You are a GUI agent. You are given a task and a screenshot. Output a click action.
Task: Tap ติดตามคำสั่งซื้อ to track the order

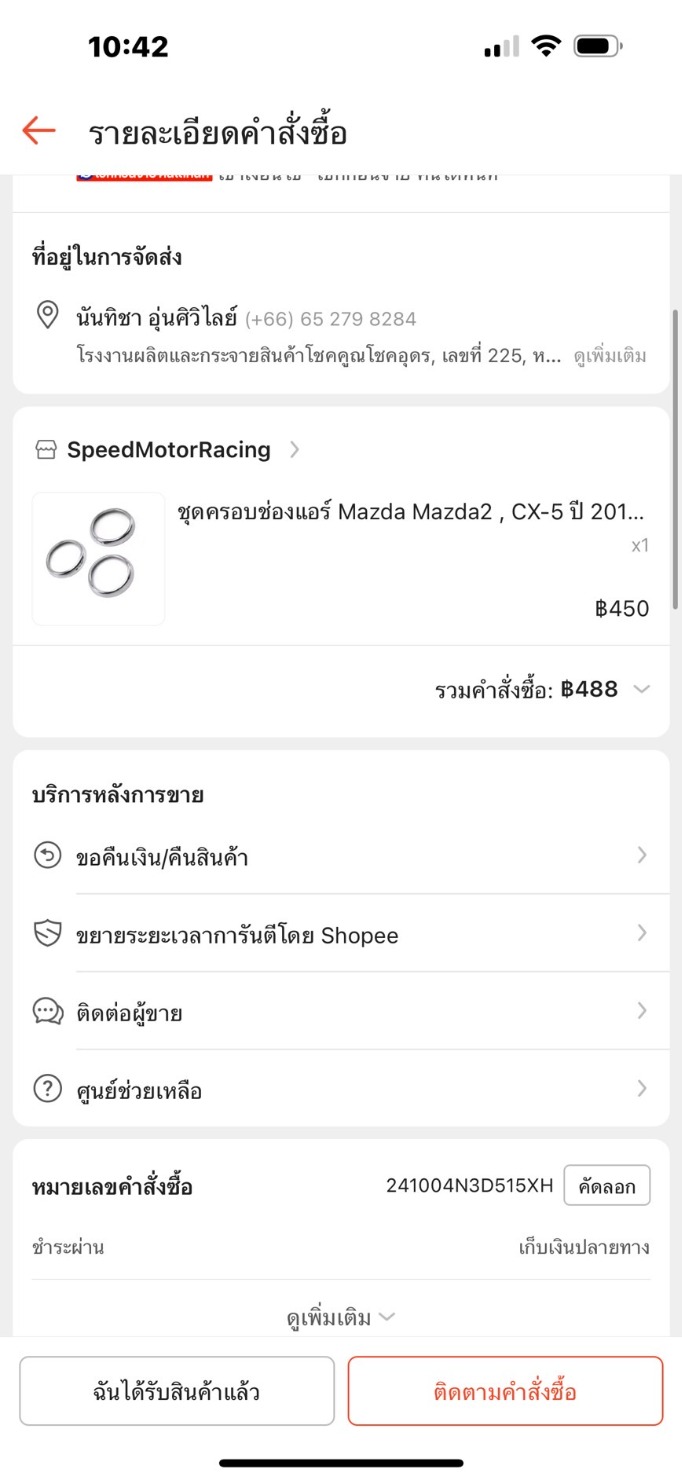click(505, 1391)
